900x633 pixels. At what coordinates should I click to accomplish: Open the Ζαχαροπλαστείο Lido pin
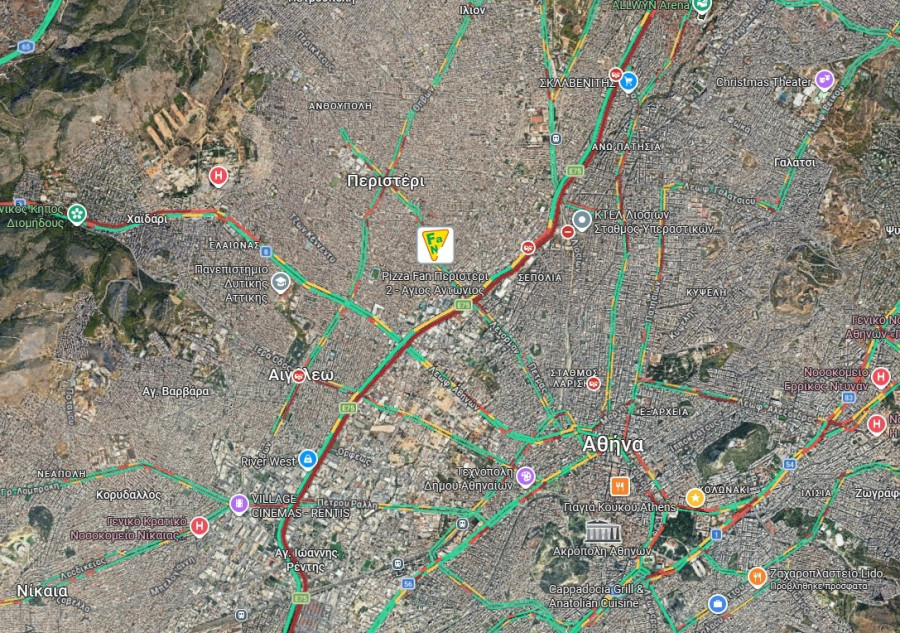coord(757,575)
